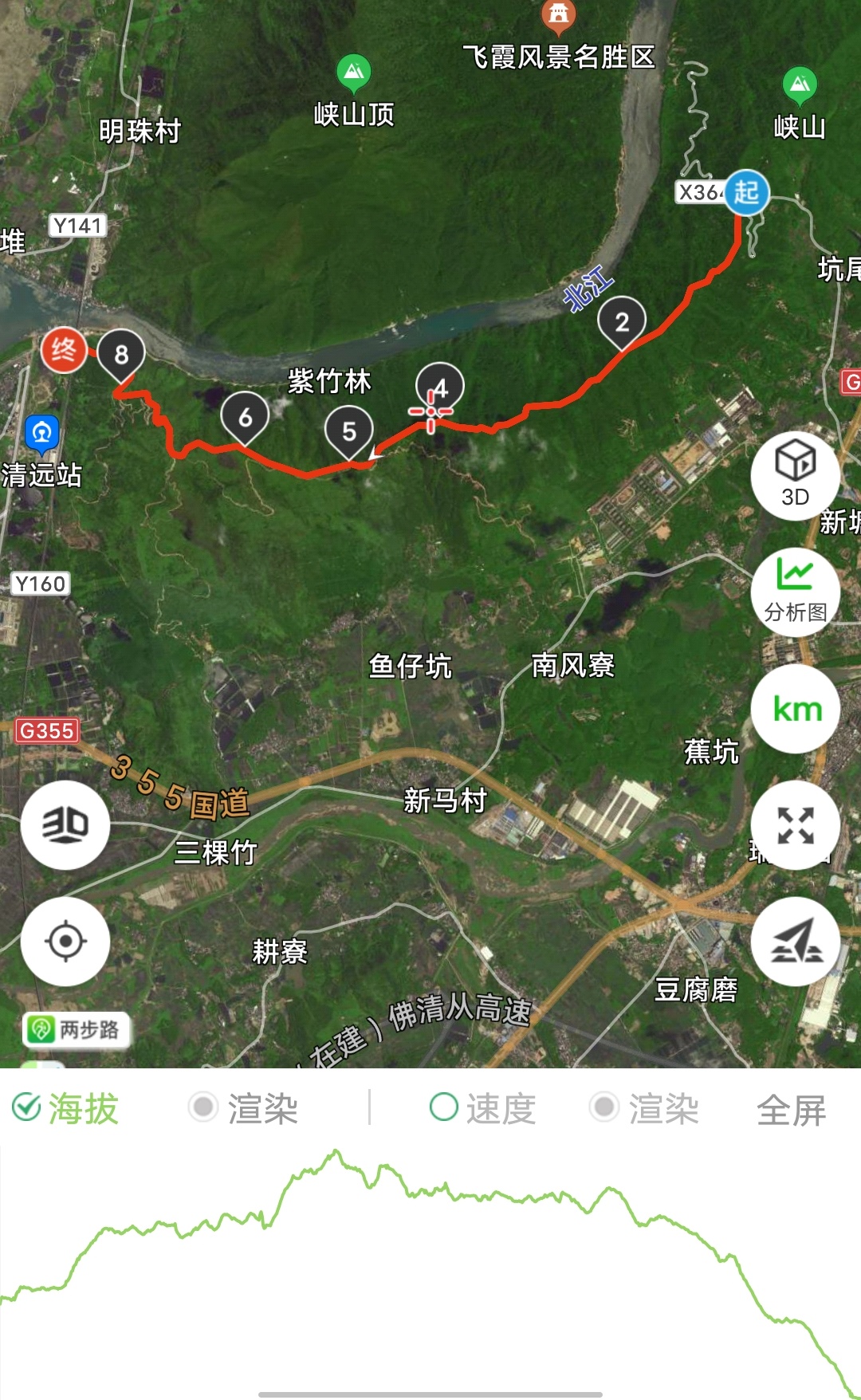Select kilometer marker 2 on track
Screen dimensions: 861x1400
click(x=622, y=322)
